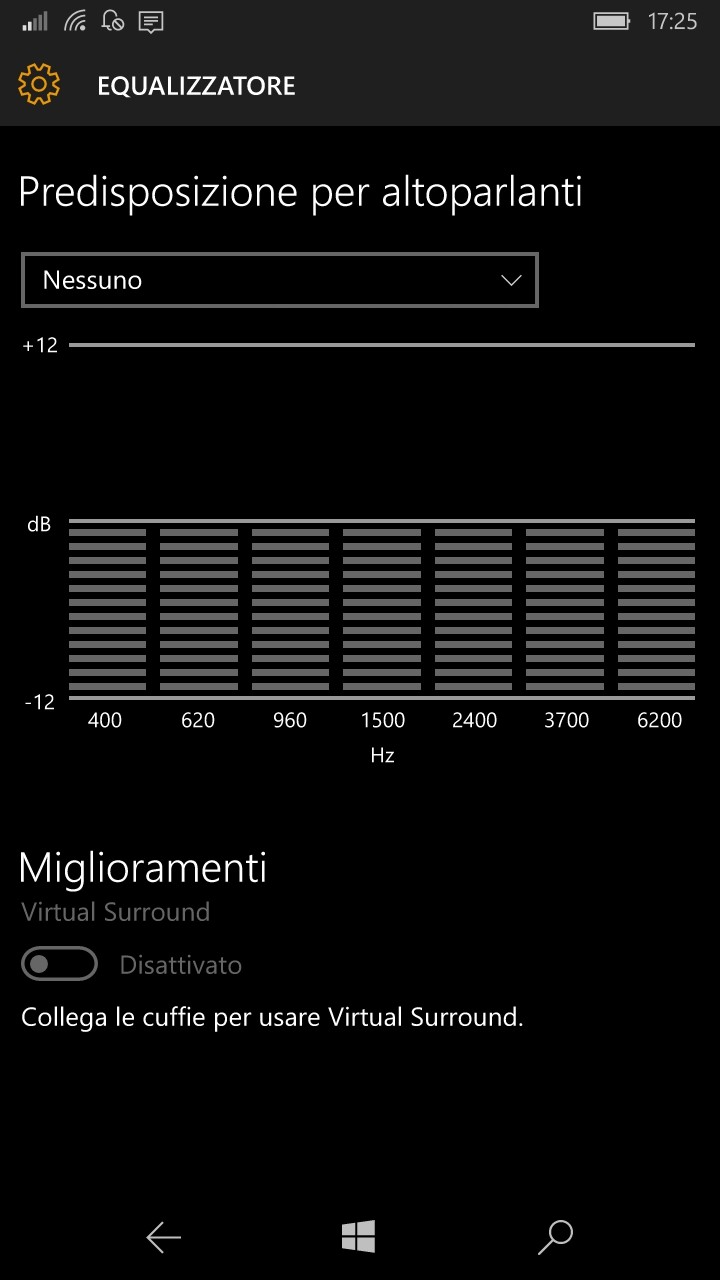Tap the 3700 Hz equalizer band
The height and width of the screenshot is (1280, 720).
point(565,610)
